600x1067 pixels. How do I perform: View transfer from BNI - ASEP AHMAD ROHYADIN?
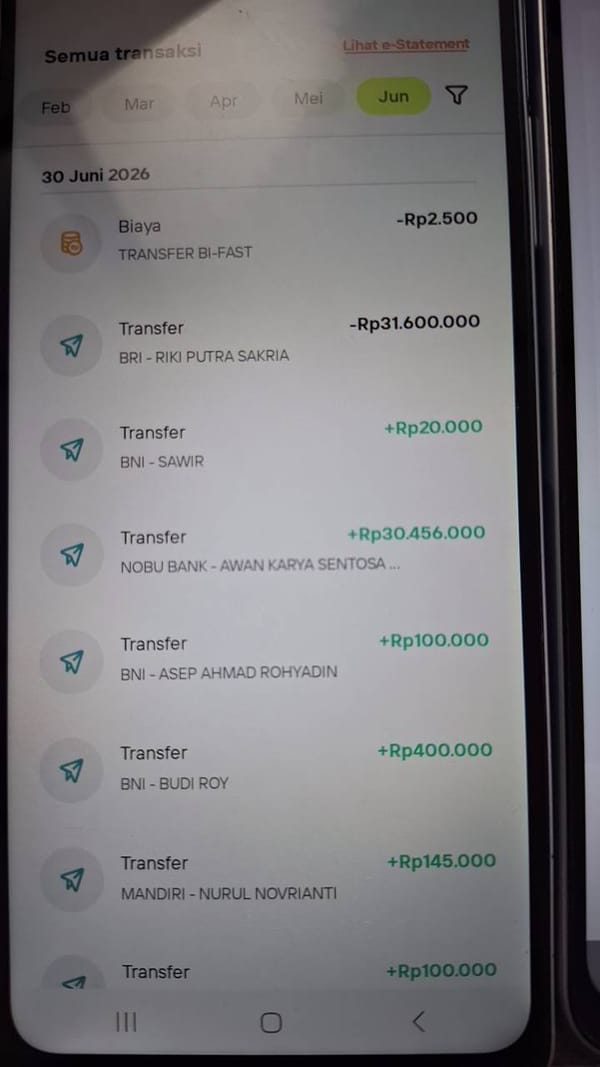265,658
